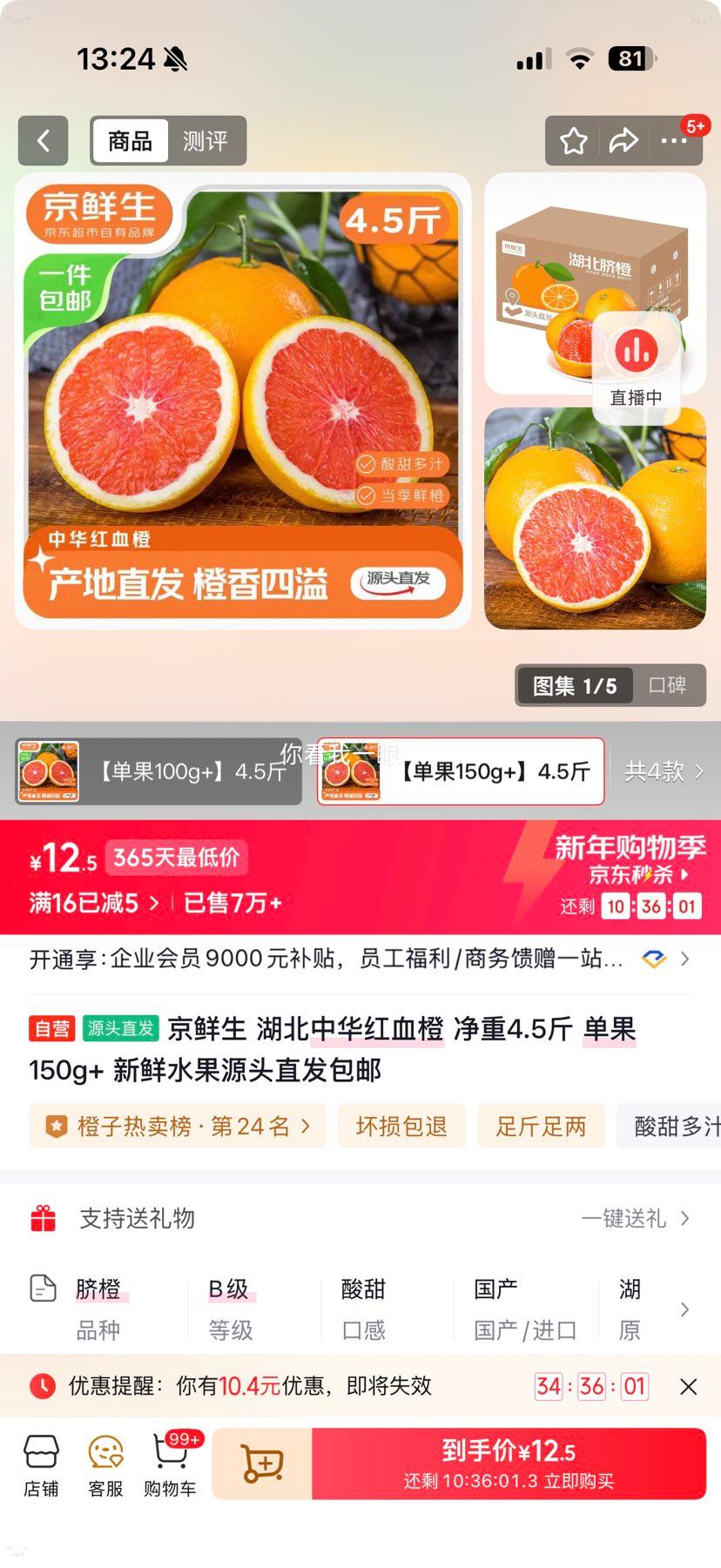This screenshot has height=1568, width=721.
Task: Contact 客服 customer service
Action: pyautogui.click(x=105, y=1463)
